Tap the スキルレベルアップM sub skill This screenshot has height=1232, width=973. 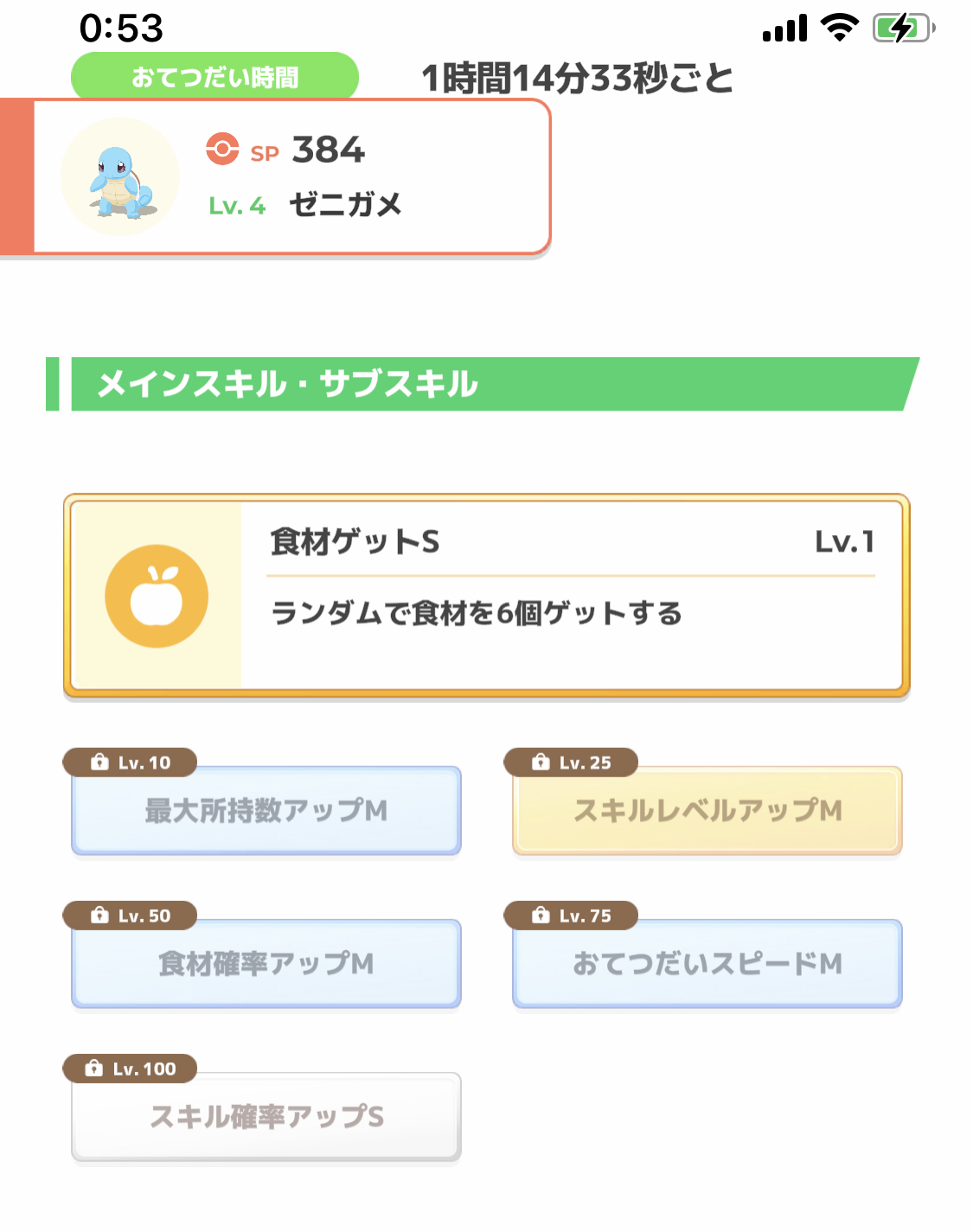point(707,810)
